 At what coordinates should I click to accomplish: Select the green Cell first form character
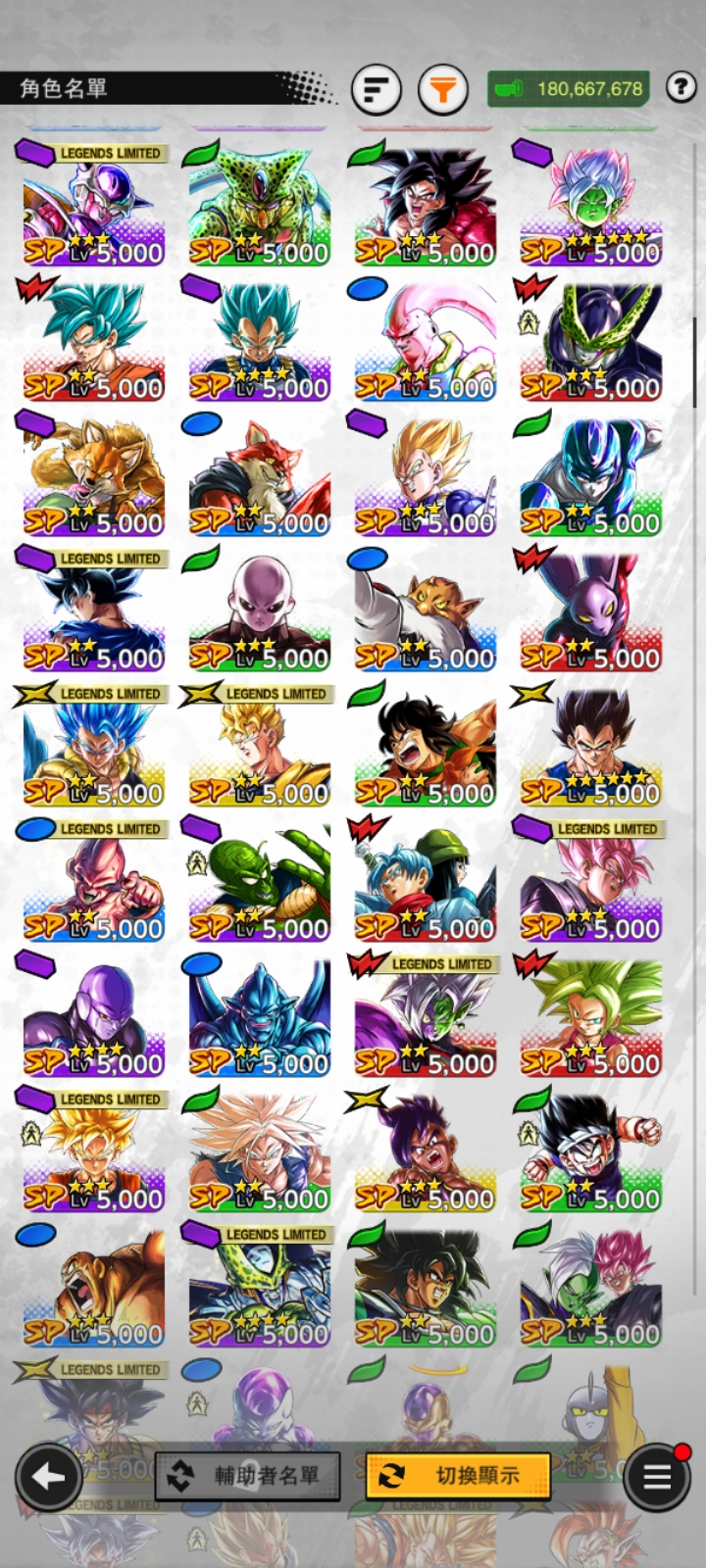tap(259, 206)
